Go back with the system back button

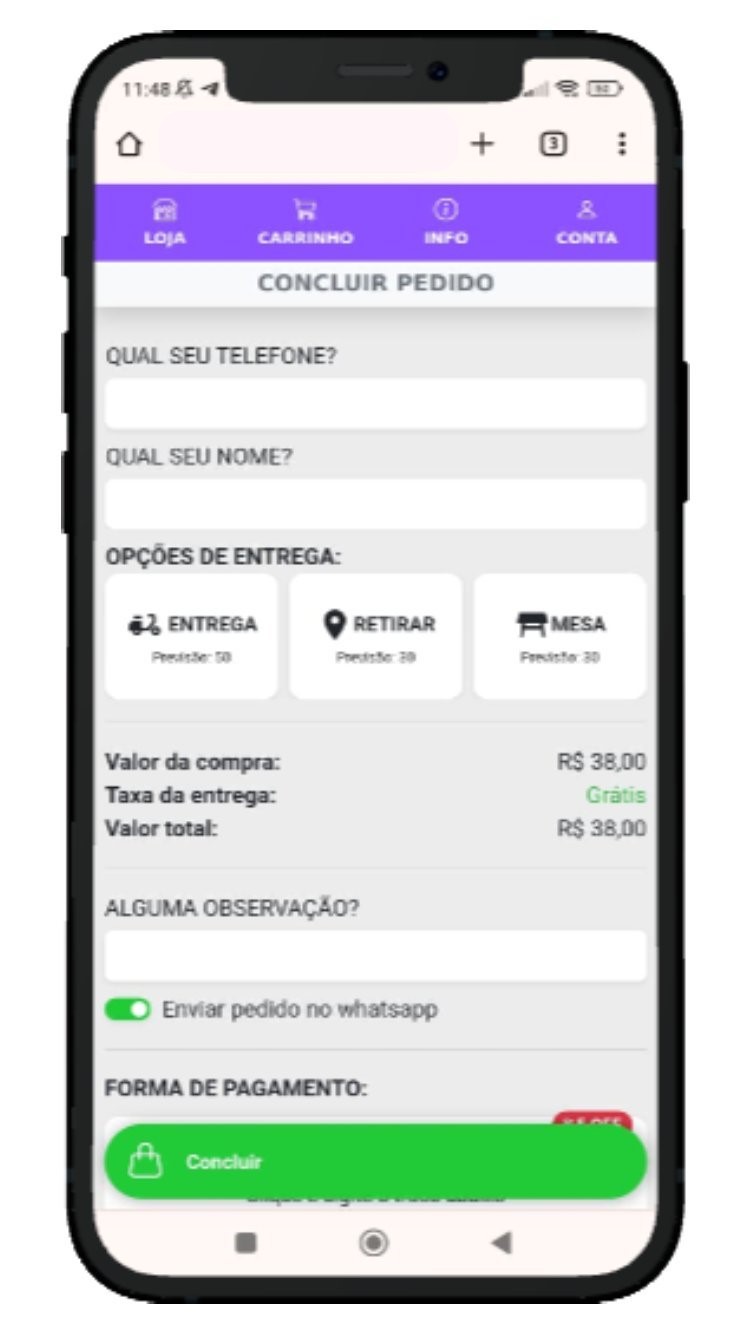point(502,1243)
